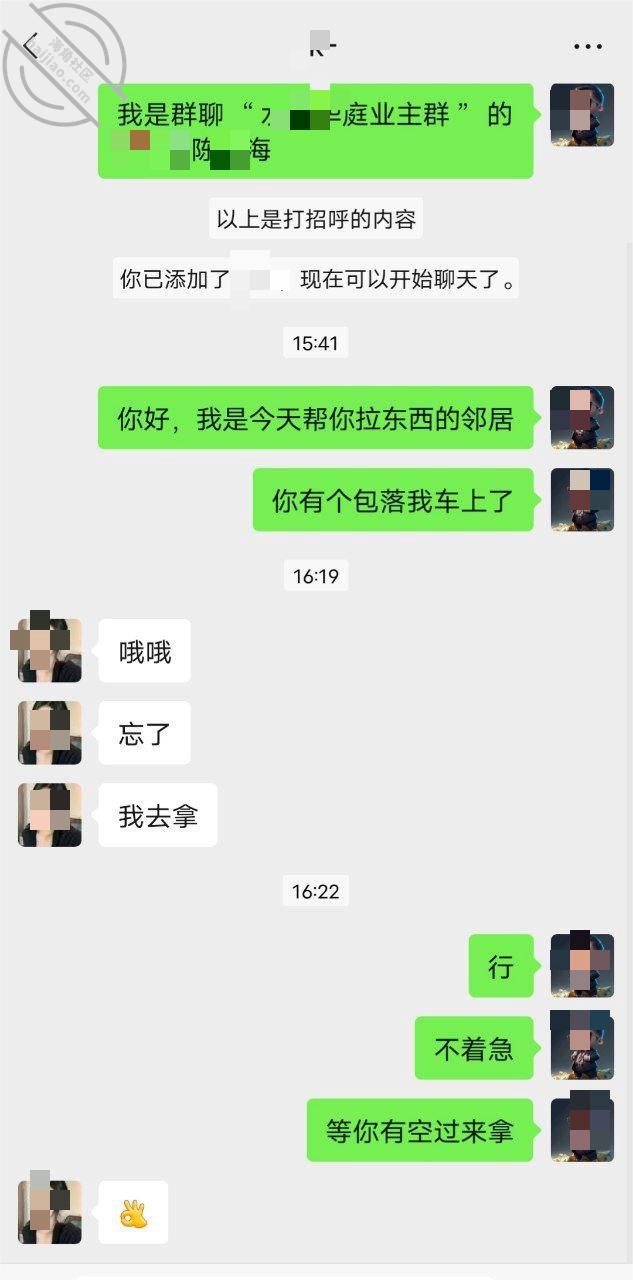
Task: Tap my avatar beside "你有个包落我车上了"
Action: (x=582, y=499)
